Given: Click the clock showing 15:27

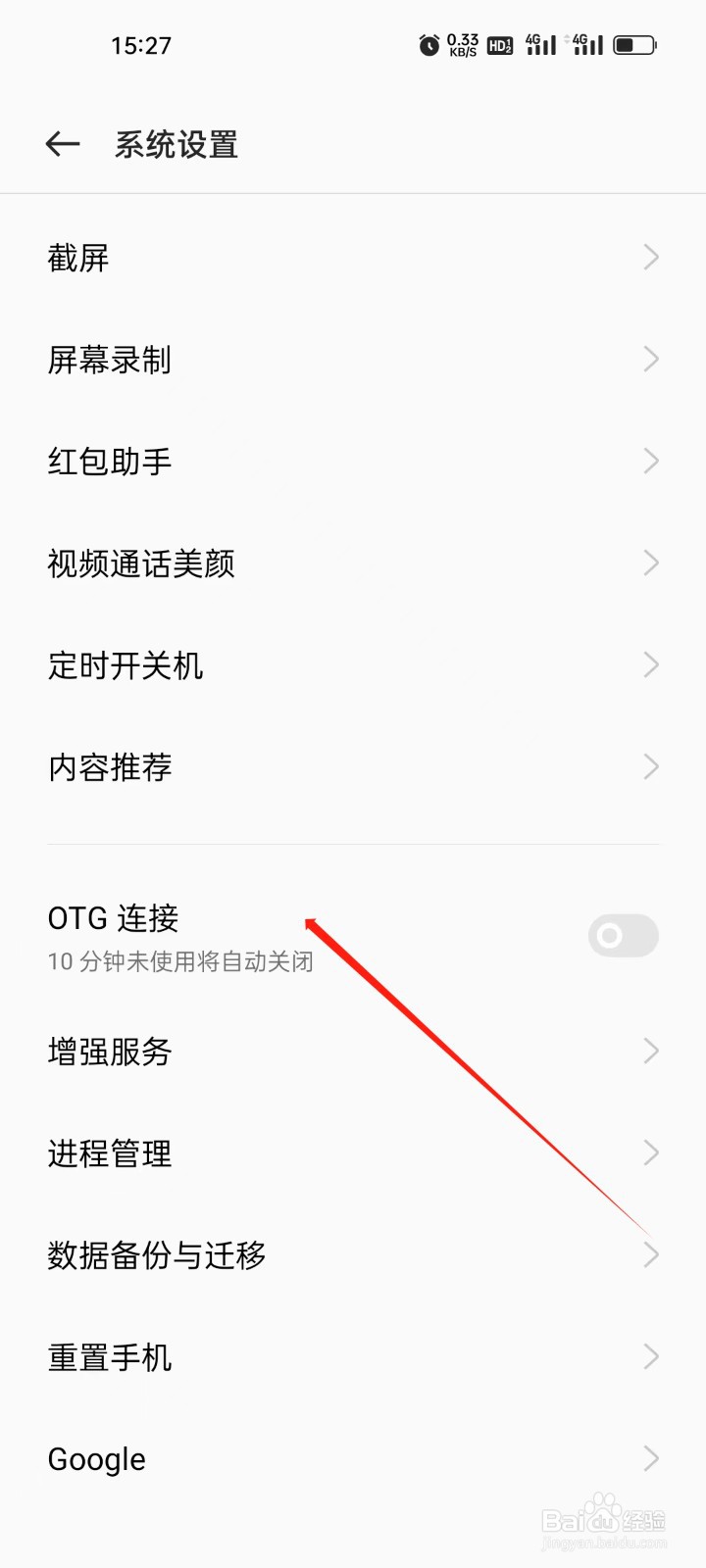Looking at the screenshot, I should [x=142, y=44].
